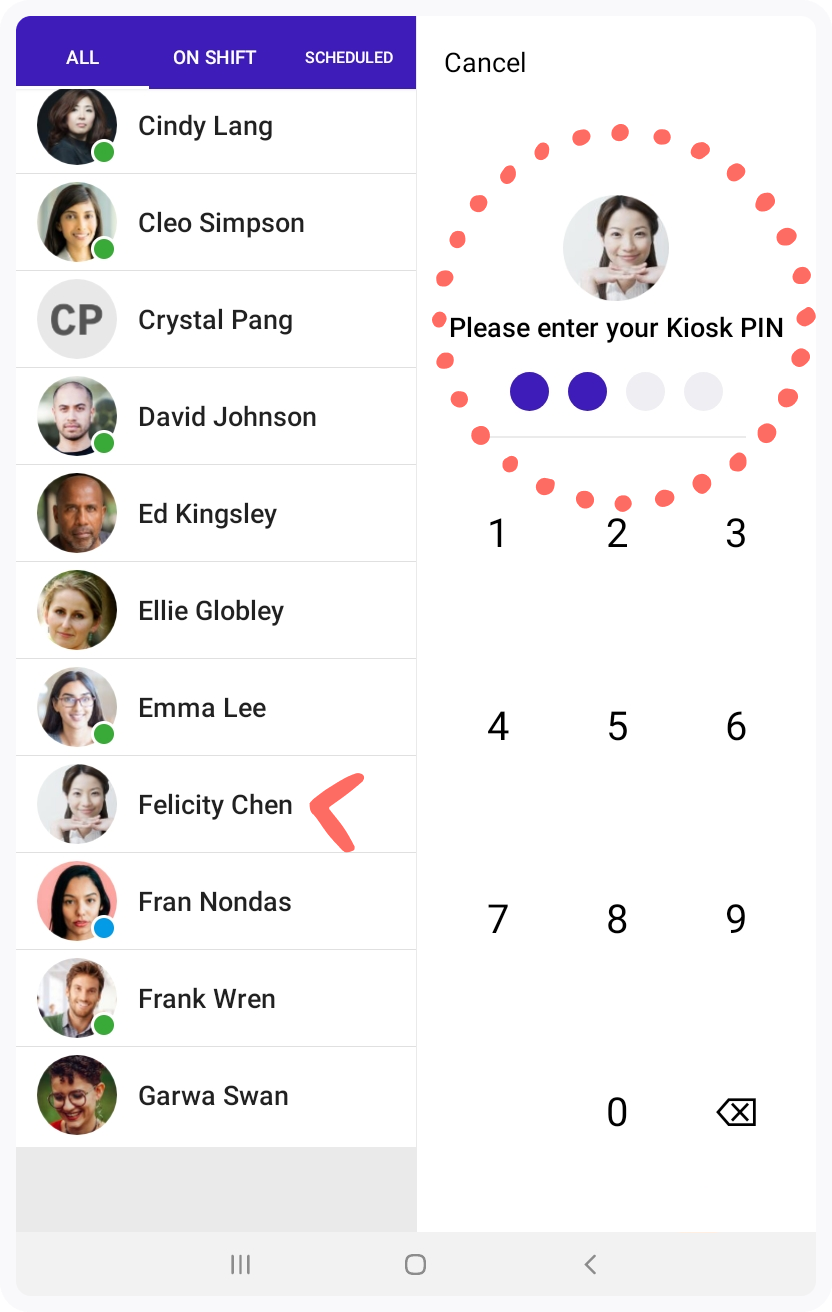Cancel the Kiosk PIN entry
This screenshot has height=1312, width=832.
click(x=485, y=62)
